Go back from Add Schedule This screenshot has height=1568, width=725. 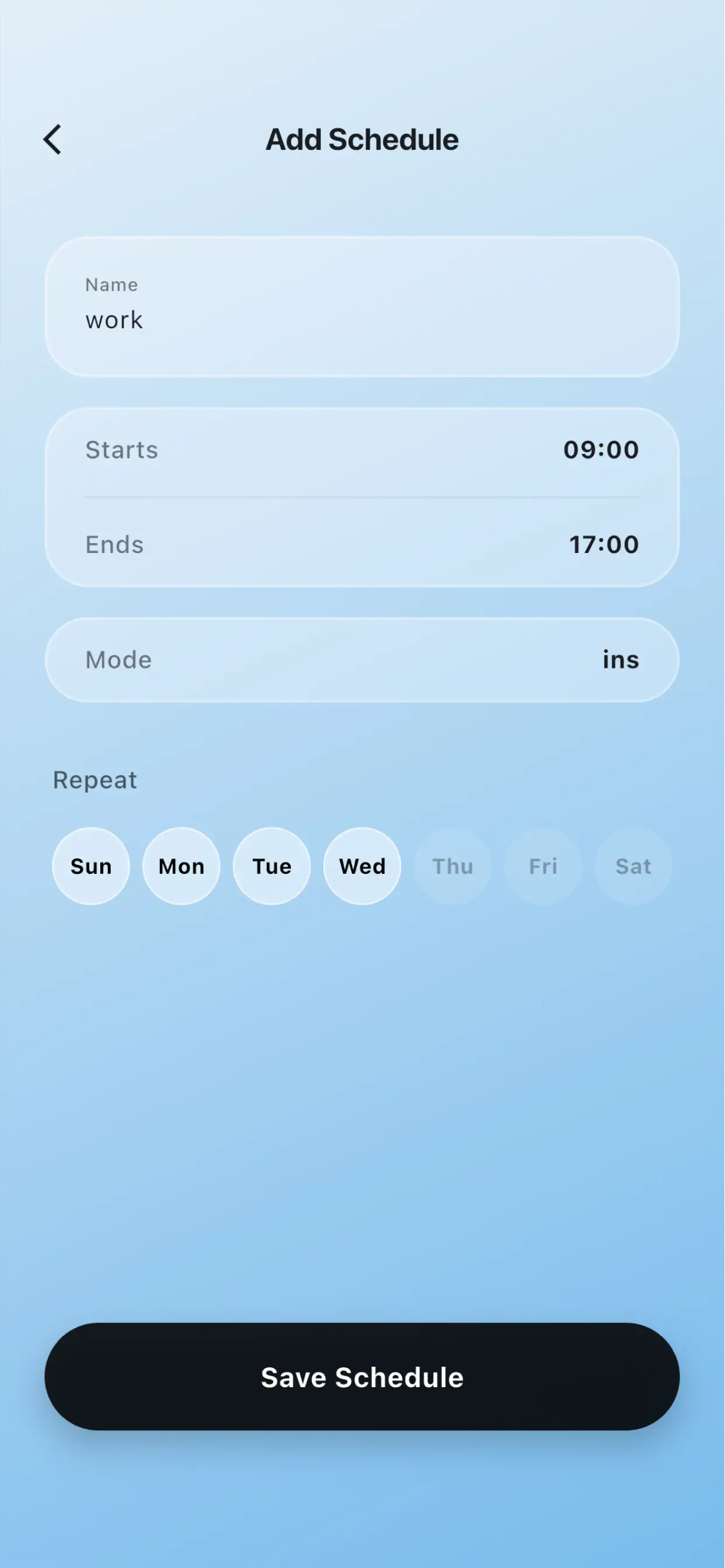point(53,139)
